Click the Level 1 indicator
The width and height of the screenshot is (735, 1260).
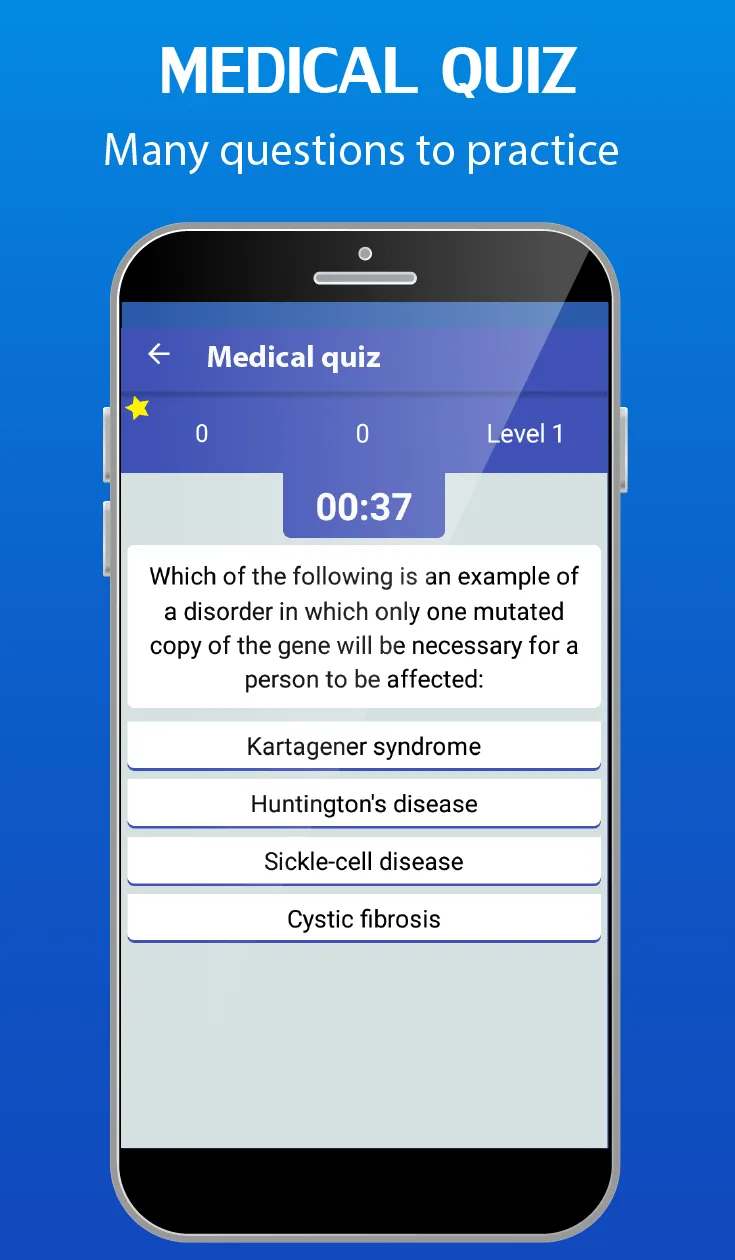525,433
